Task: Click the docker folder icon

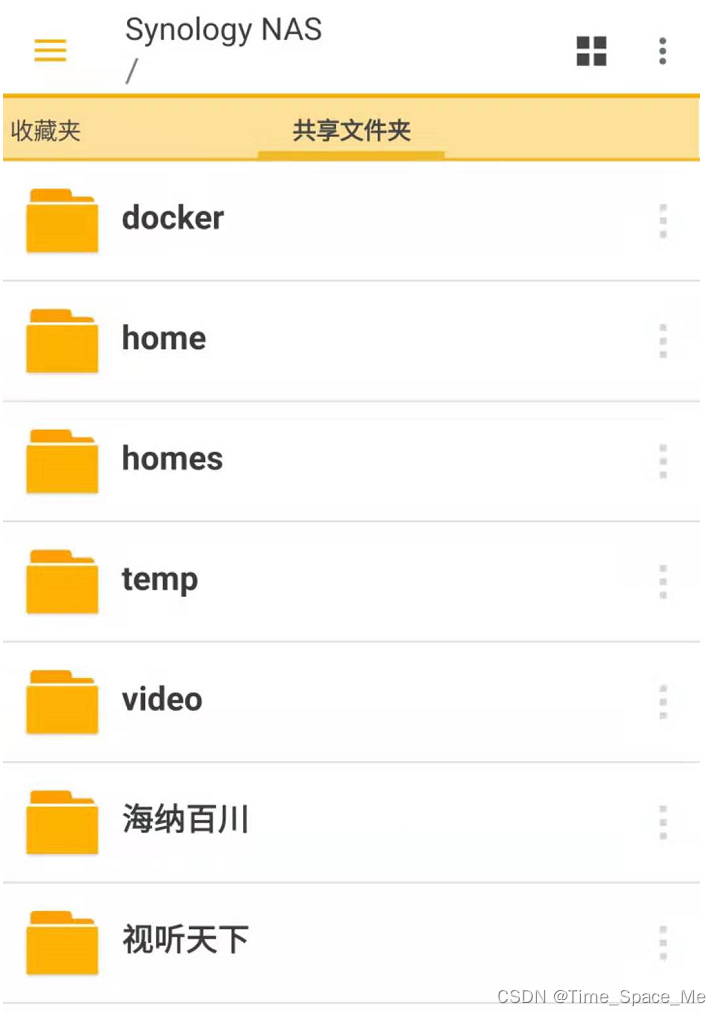Action: (61, 220)
